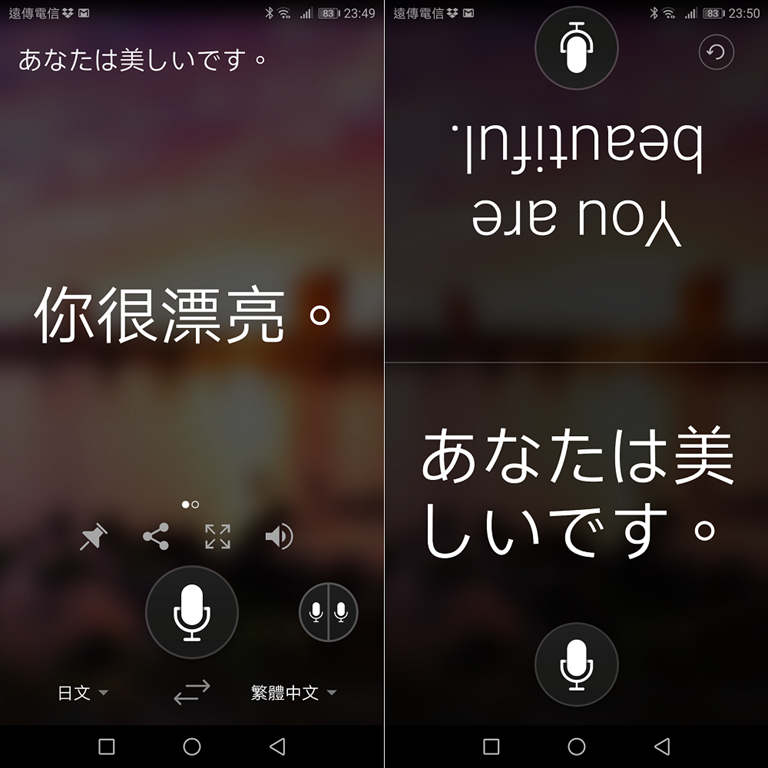Start the split two-microphone conversation mode
768x768 pixels.
329,612
